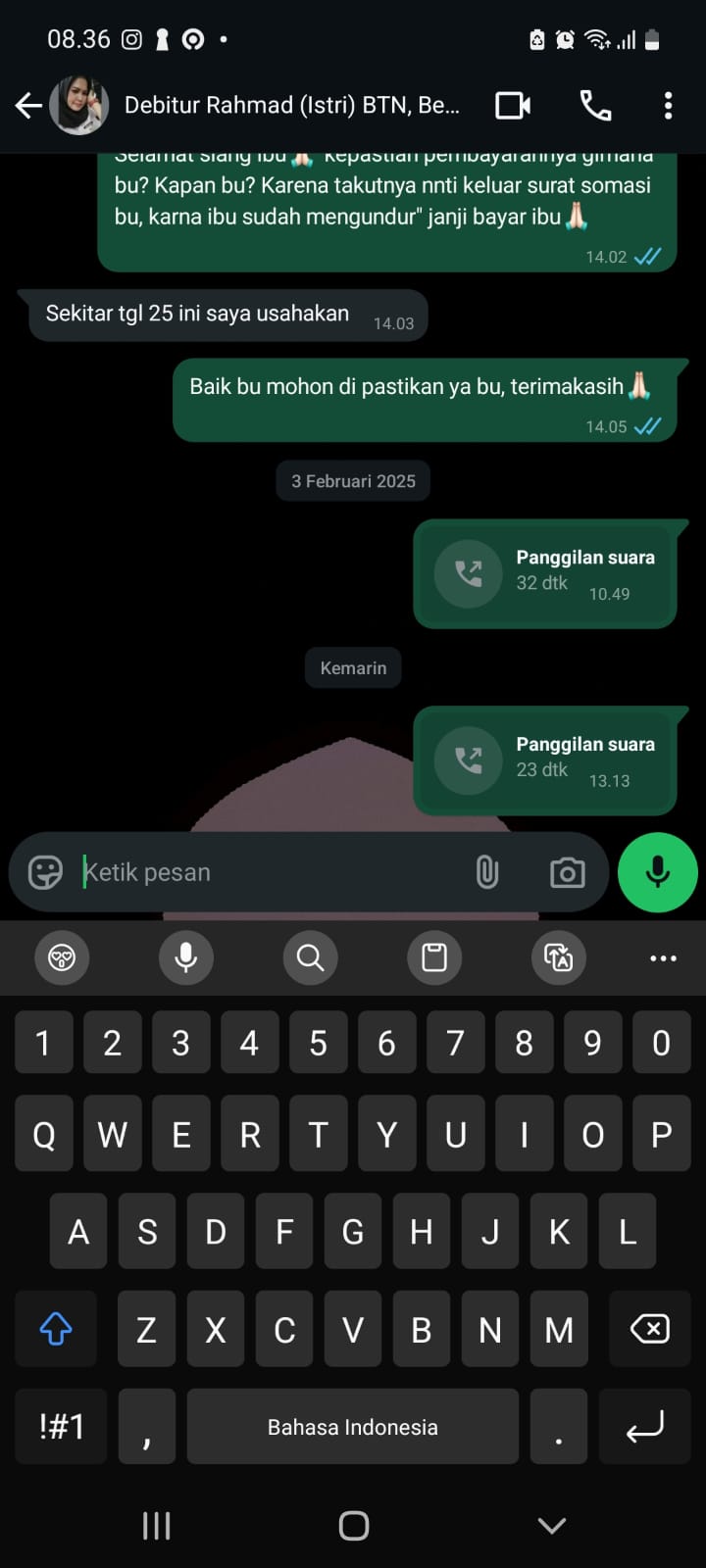The width and height of the screenshot is (706, 1568).
Task: Attach a file with the paperclip
Action: [x=486, y=872]
